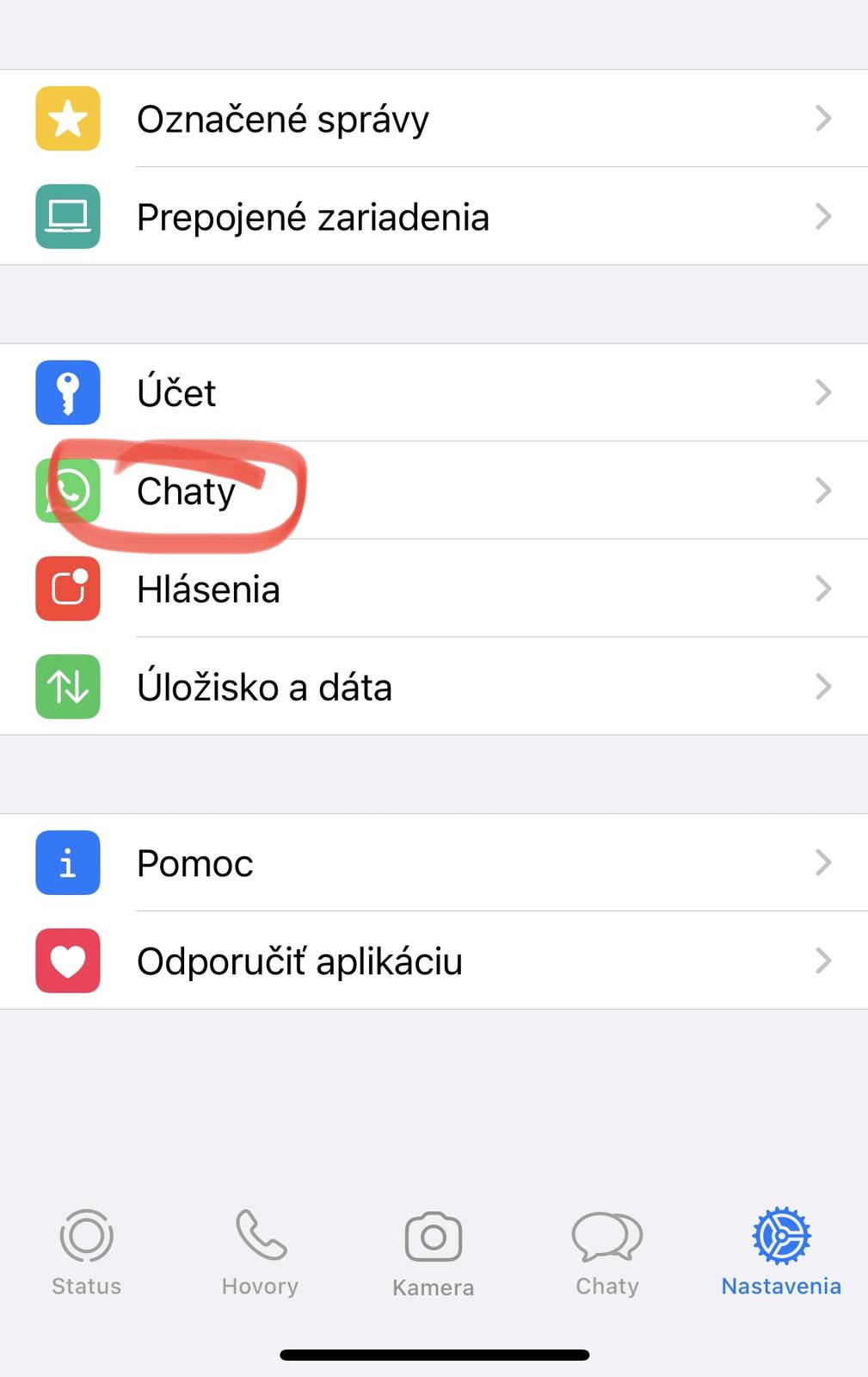Screen dimensions: 868x1377
Task: Switch to the Status tab
Action: tap(86, 1252)
